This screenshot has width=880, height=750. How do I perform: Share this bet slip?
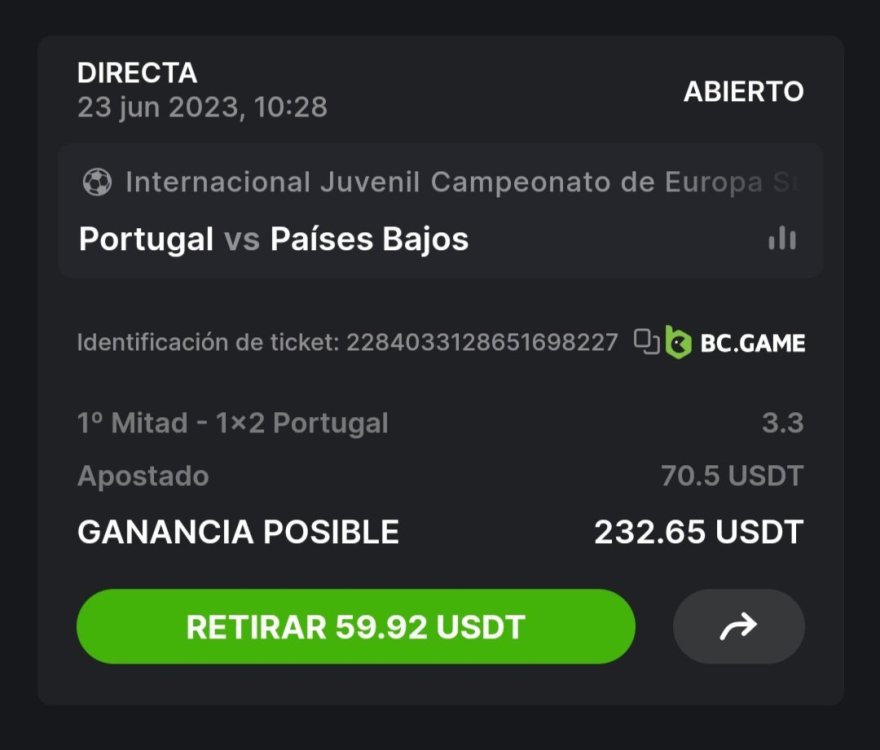point(738,627)
